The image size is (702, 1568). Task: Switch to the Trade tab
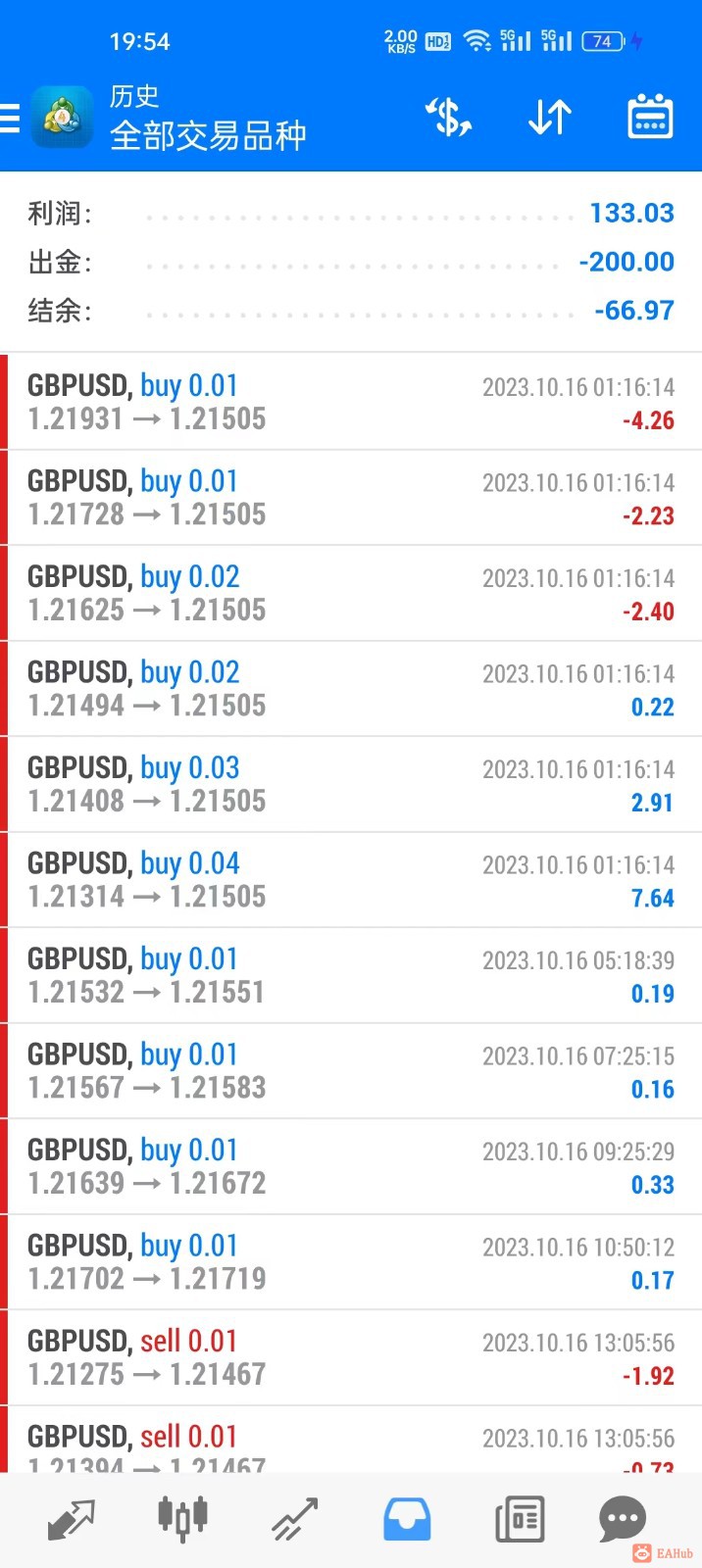tap(295, 1519)
